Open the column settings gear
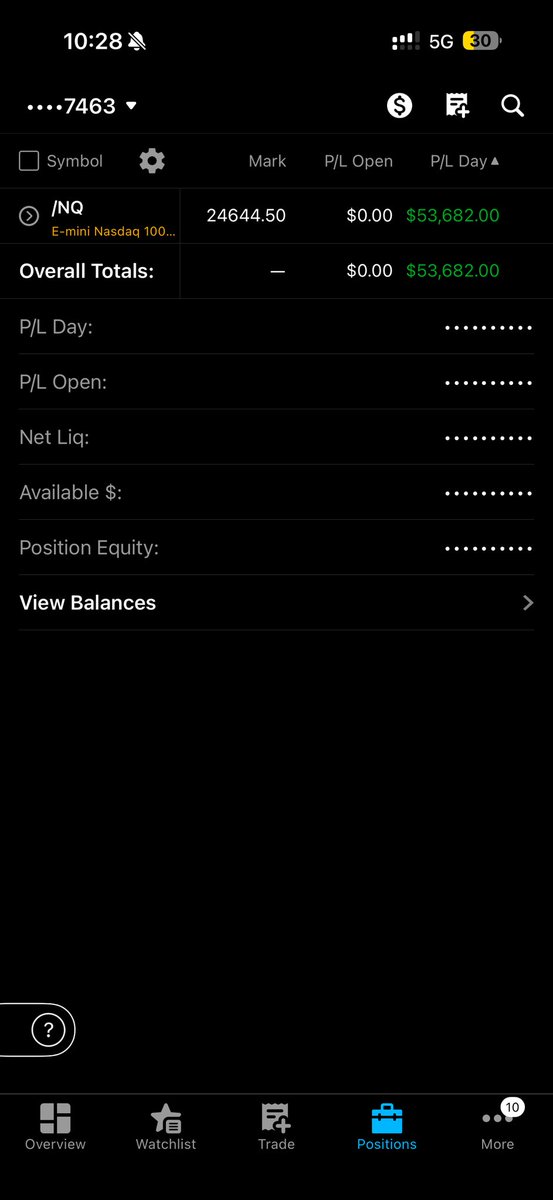 pyautogui.click(x=152, y=160)
